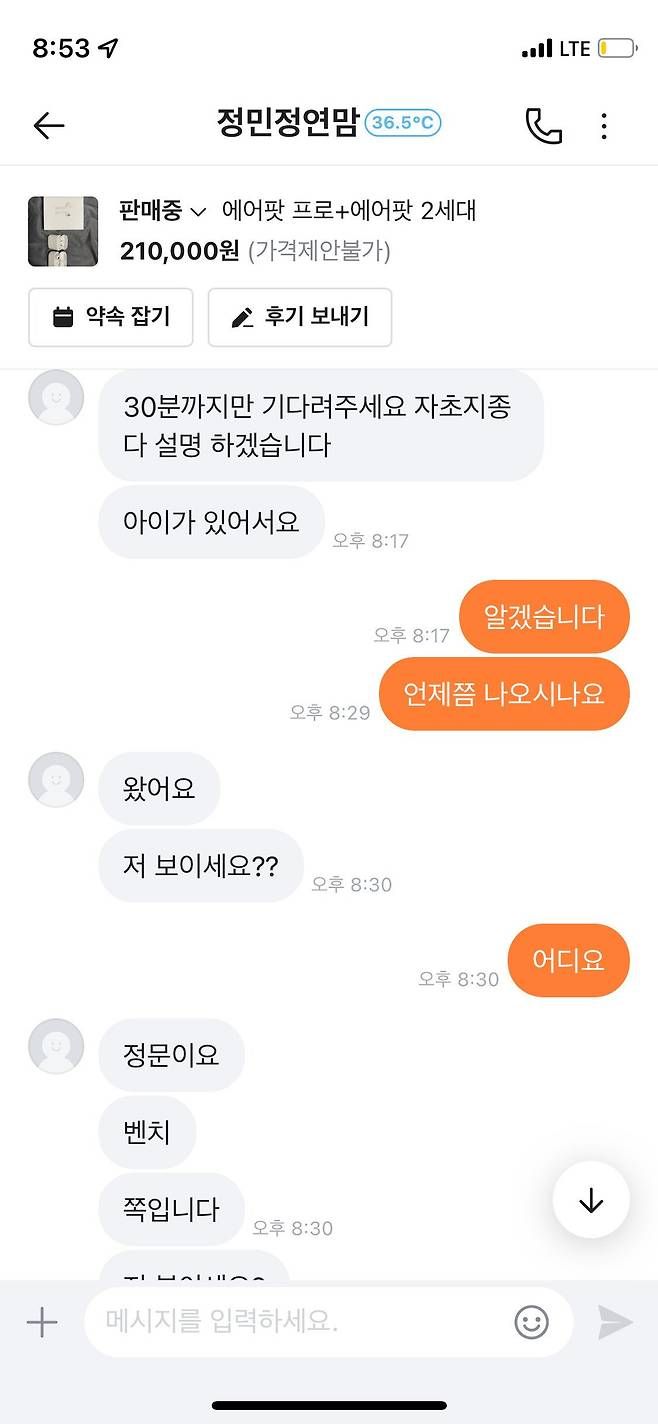Viewport: 658px width, 1424px height.
Task: Tap the 36.5°C manner temperature badge
Action: [x=402, y=123]
